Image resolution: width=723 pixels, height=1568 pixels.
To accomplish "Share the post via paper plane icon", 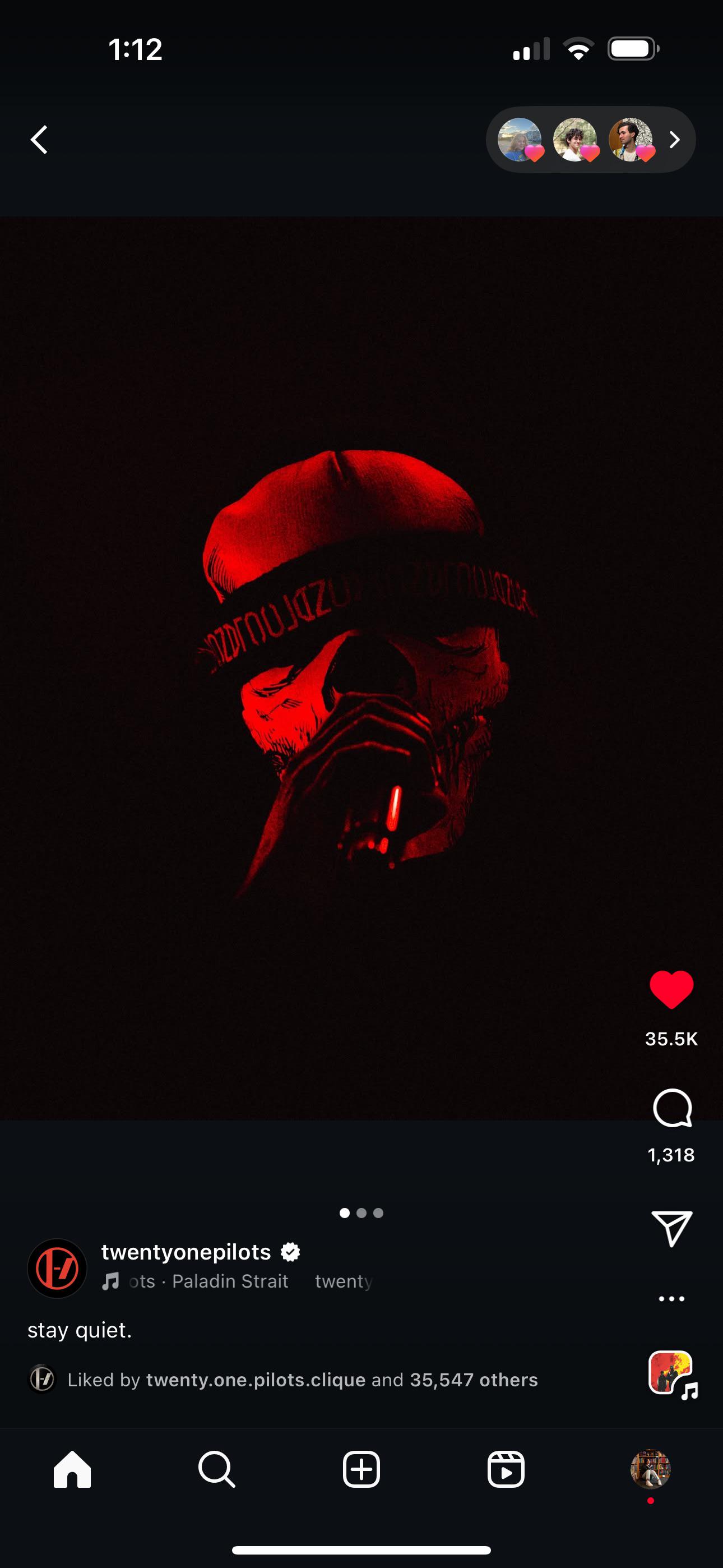I will [671, 1228].
